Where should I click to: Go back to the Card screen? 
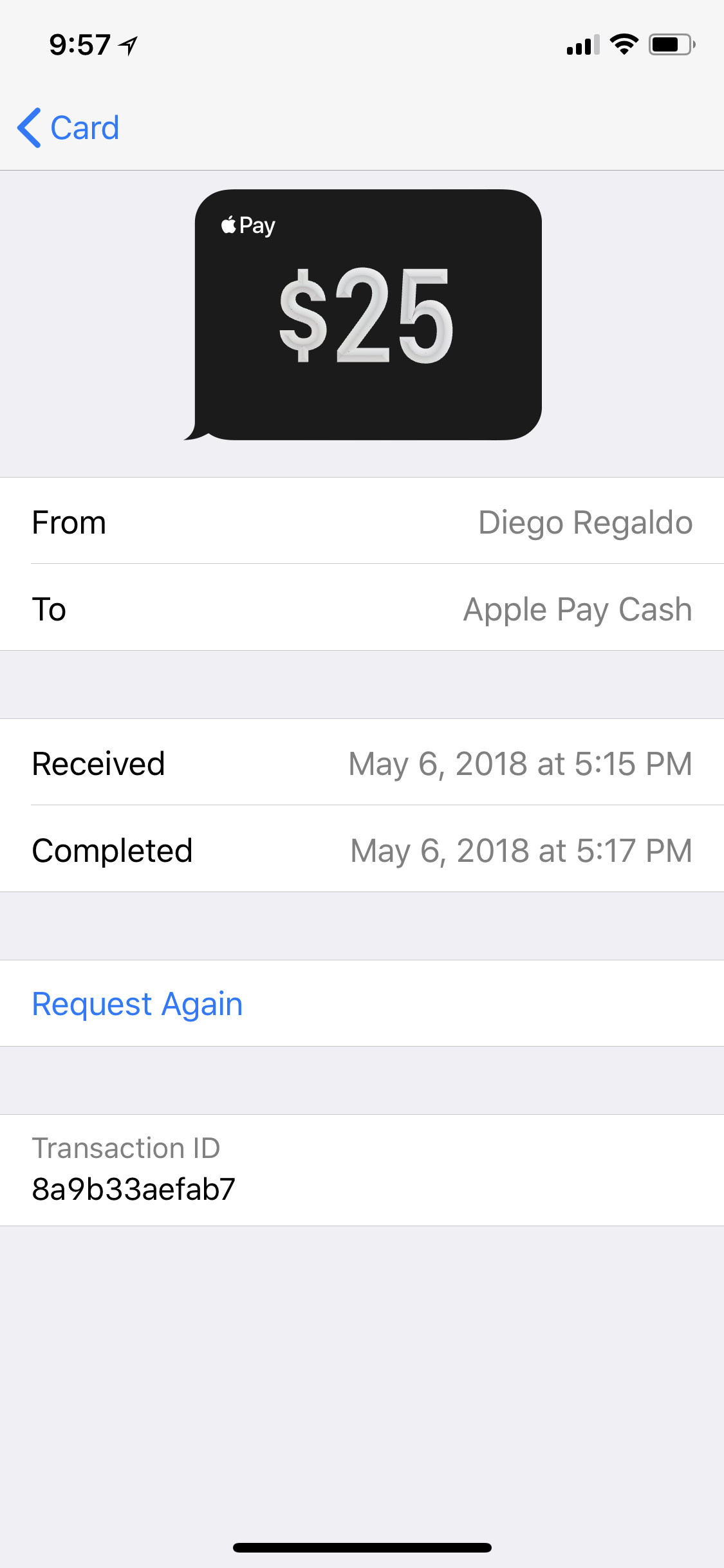[x=68, y=127]
